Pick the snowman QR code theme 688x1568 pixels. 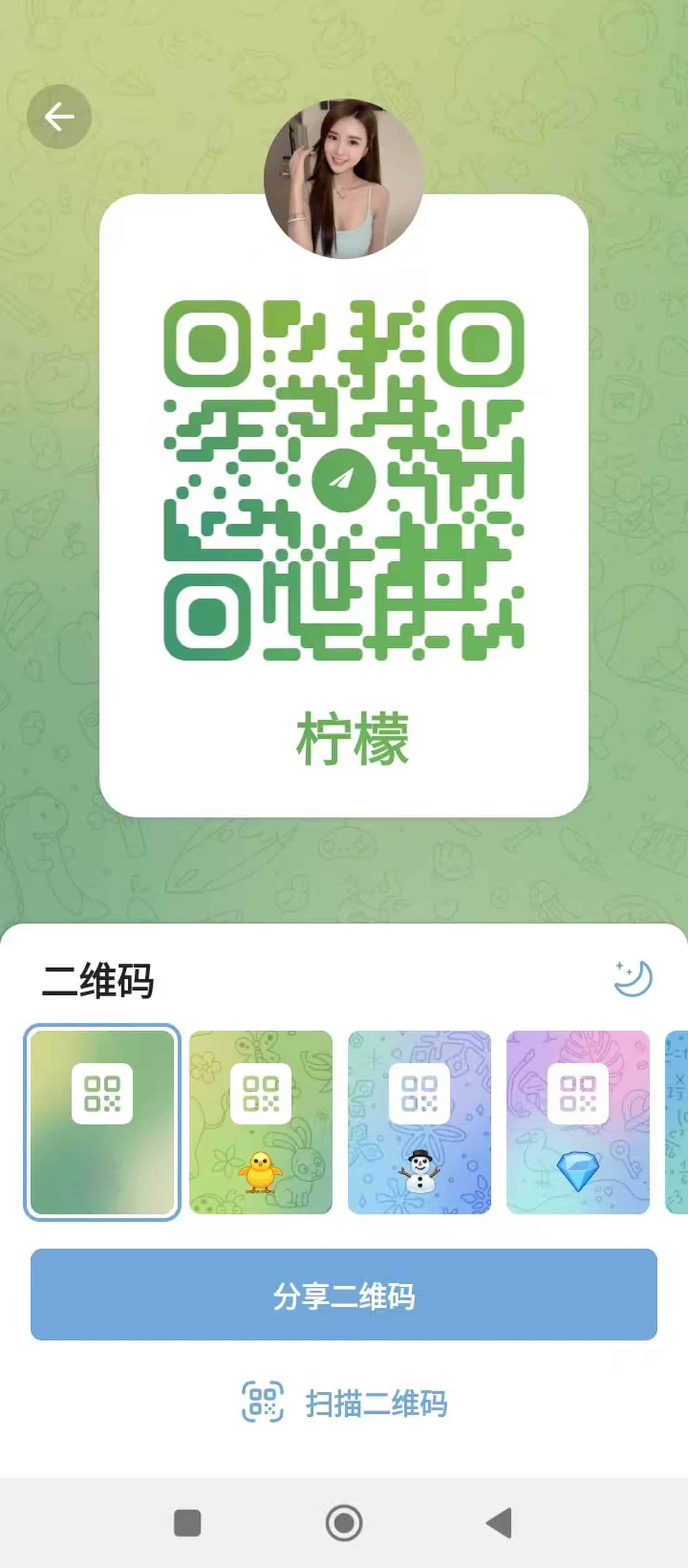click(x=419, y=1122)
